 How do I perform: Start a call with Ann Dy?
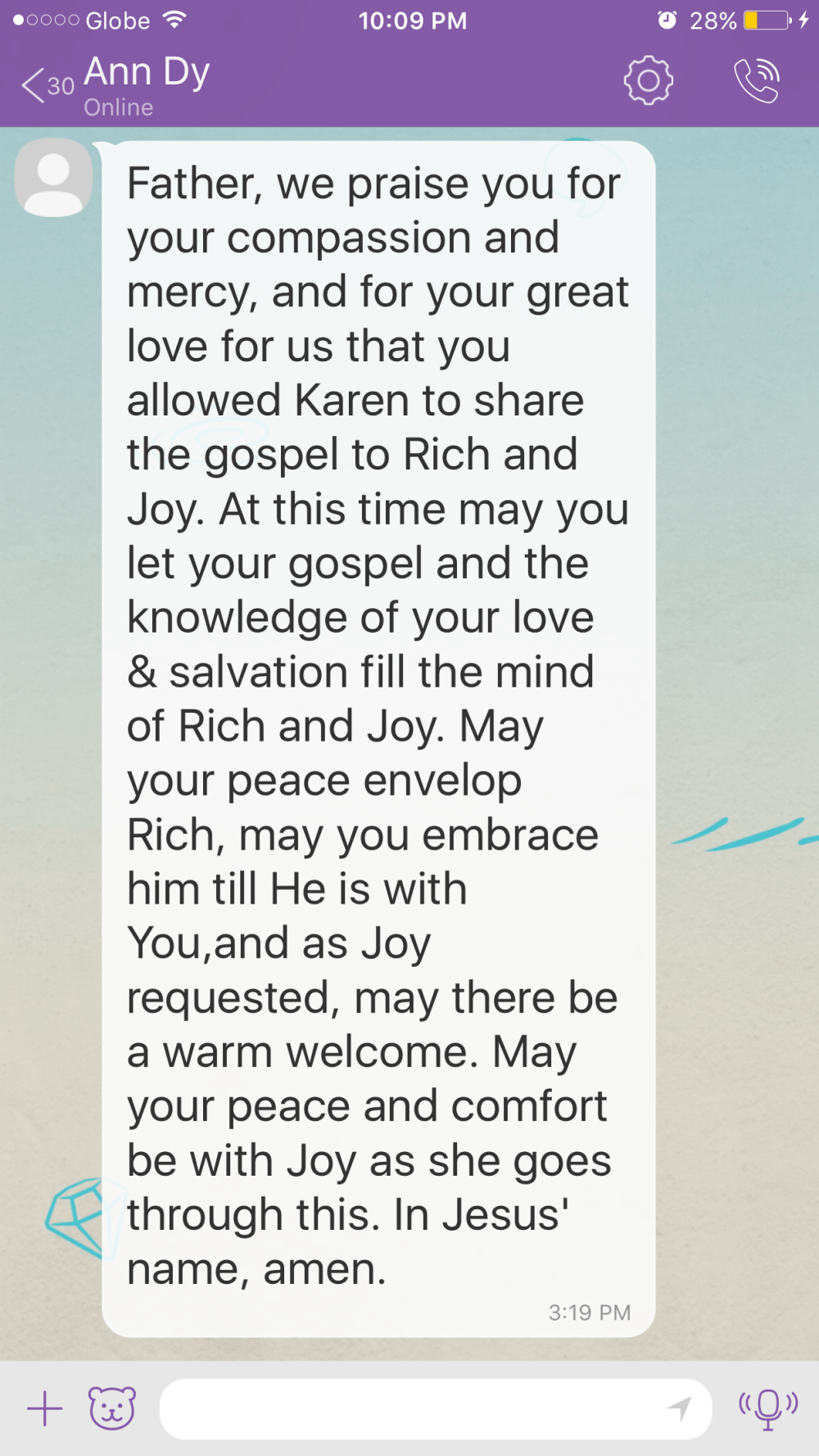[x=757, y=80]
